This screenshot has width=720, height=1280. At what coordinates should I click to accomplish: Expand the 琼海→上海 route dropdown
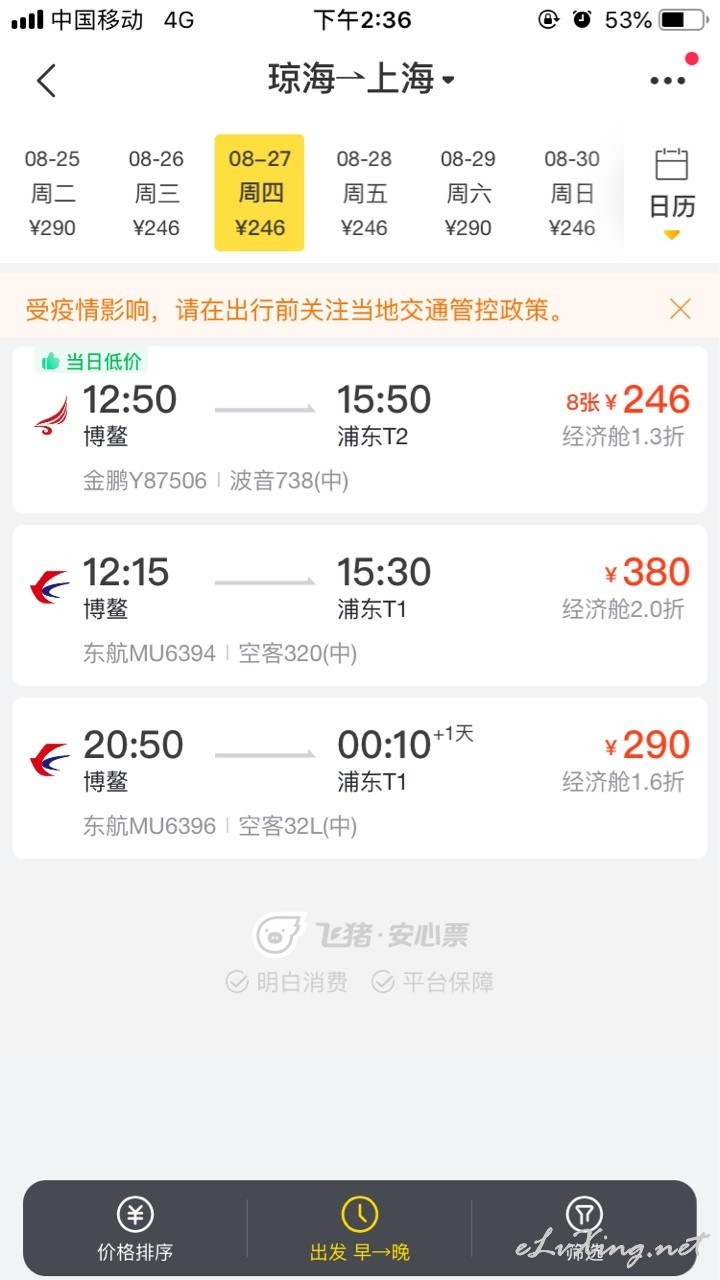coord(361,80)
